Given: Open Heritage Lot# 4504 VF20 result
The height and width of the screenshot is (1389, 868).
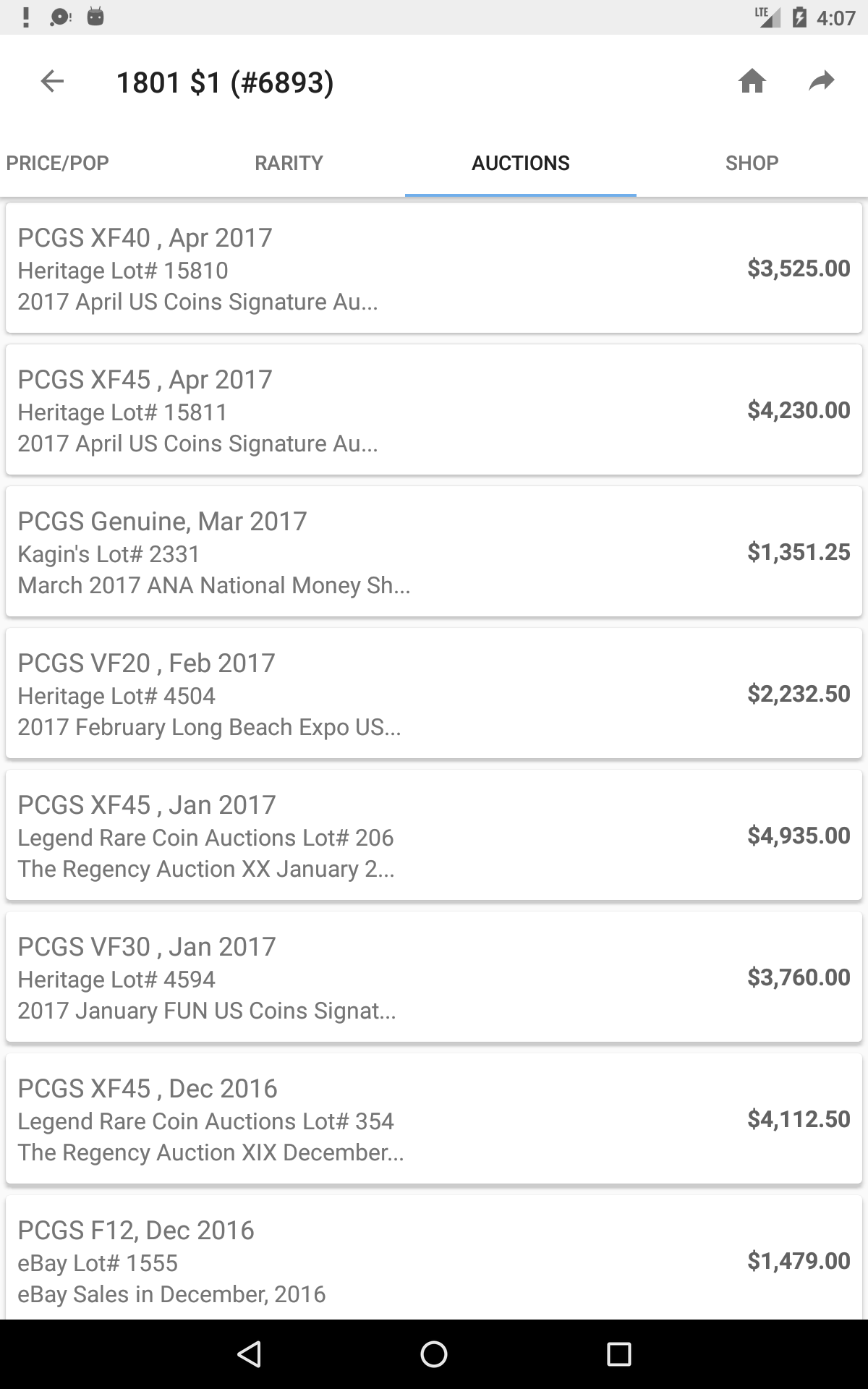Looking at the screenshot, I should [434, 694].
